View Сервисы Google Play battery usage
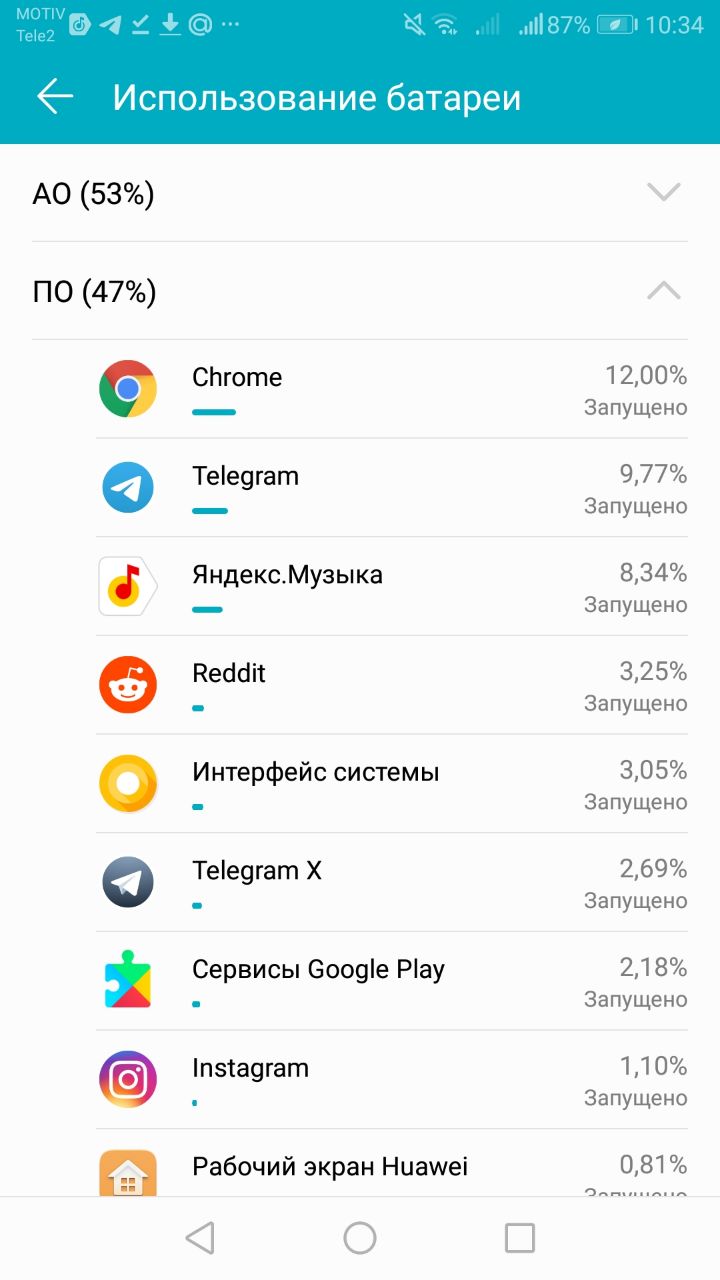 [390, 981]
